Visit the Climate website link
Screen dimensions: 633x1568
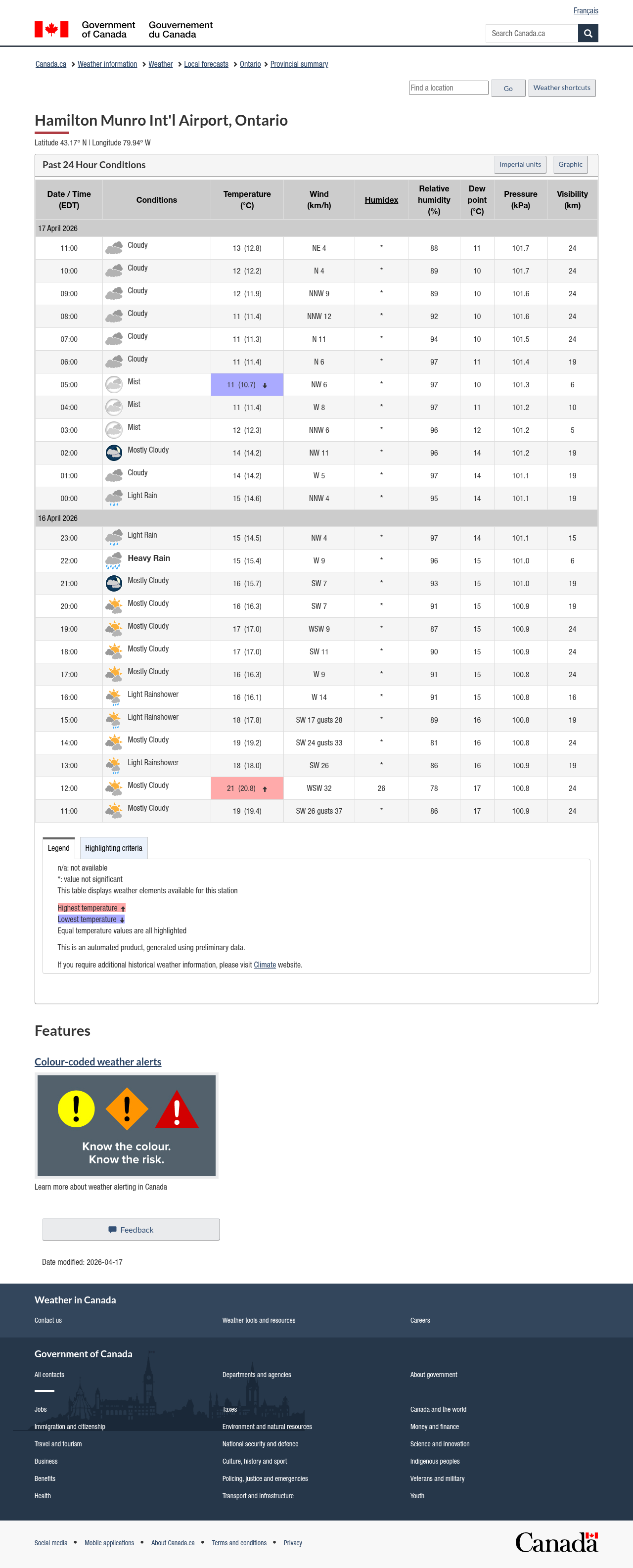(264, 965)
